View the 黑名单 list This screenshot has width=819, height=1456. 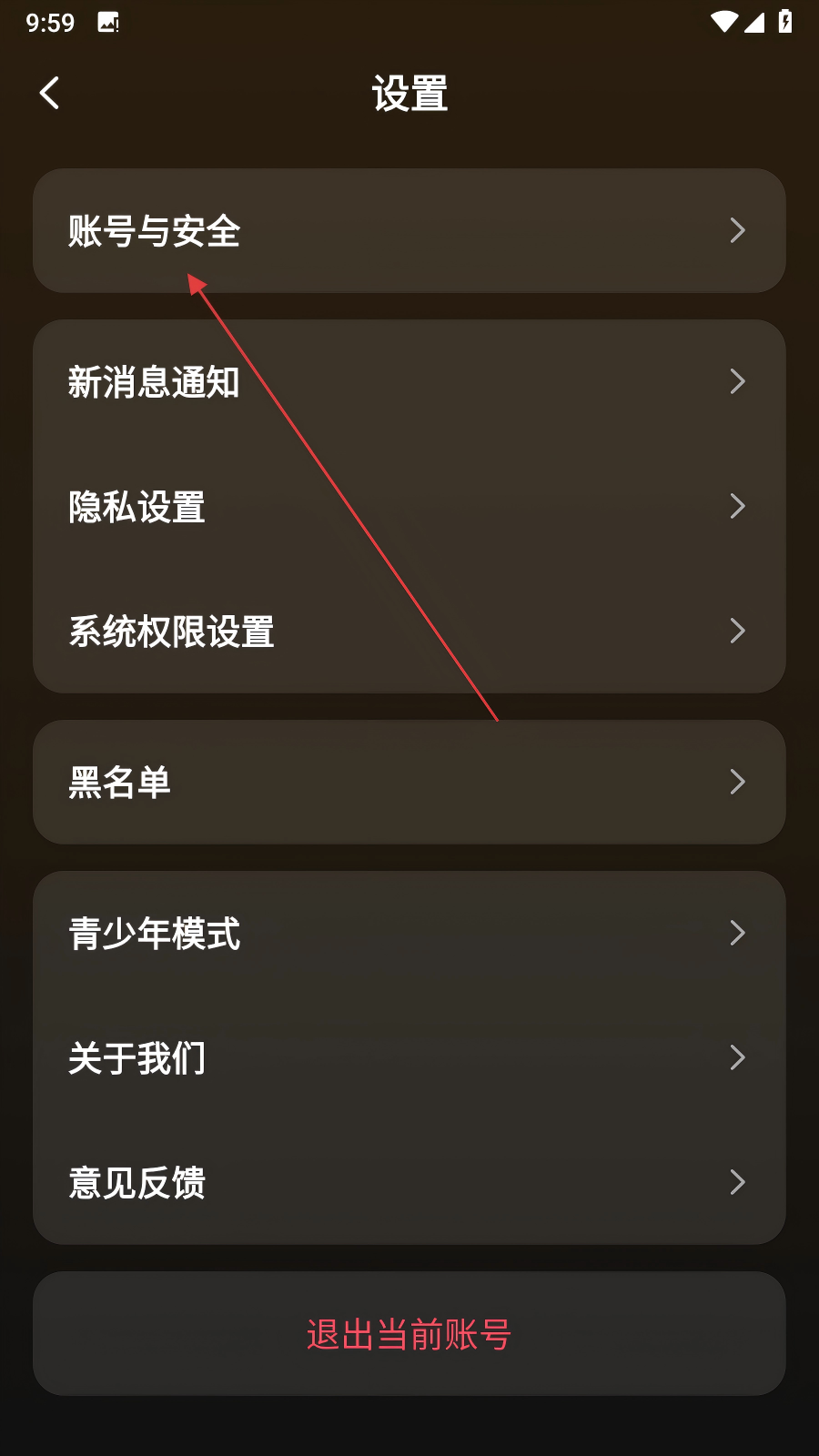point(409,783)
